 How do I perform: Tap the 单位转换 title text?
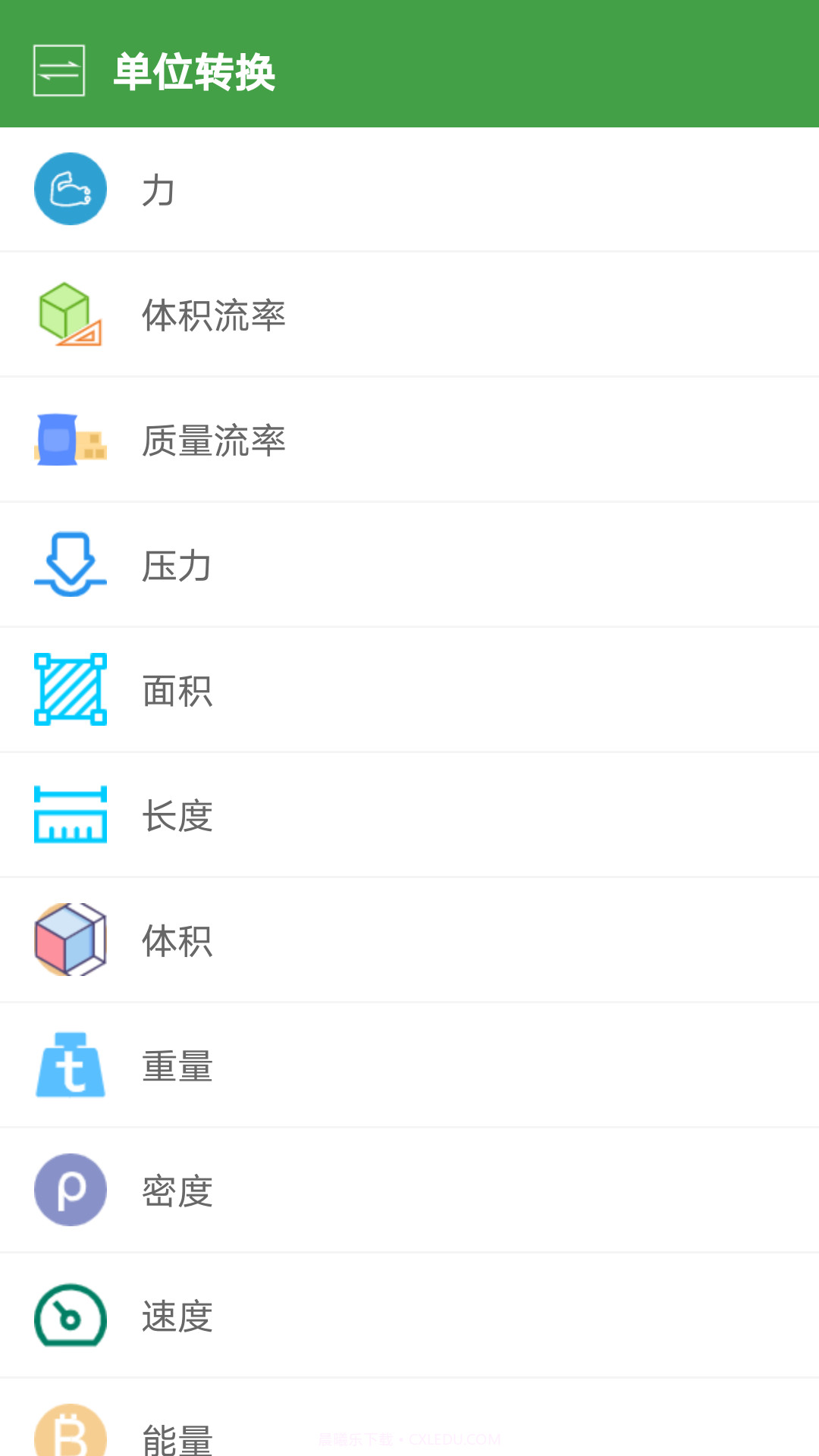coord(193,71)
